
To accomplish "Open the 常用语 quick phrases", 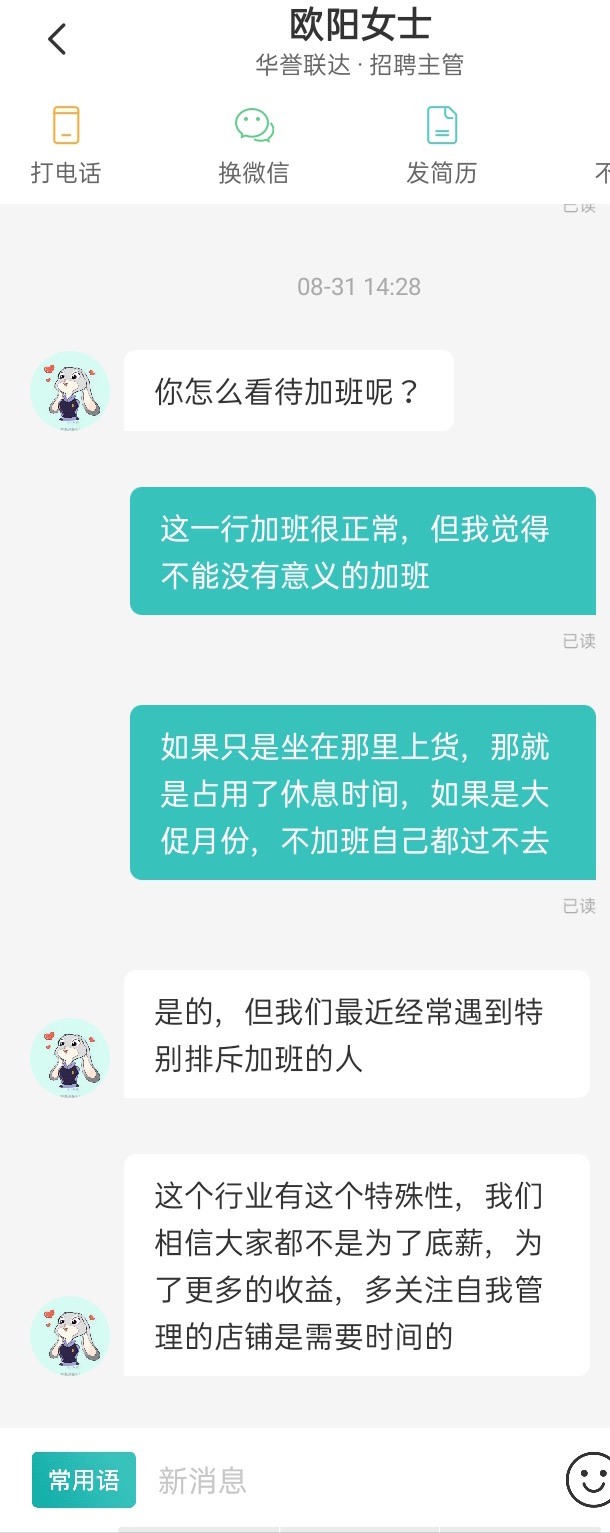I will [83, 1480].
